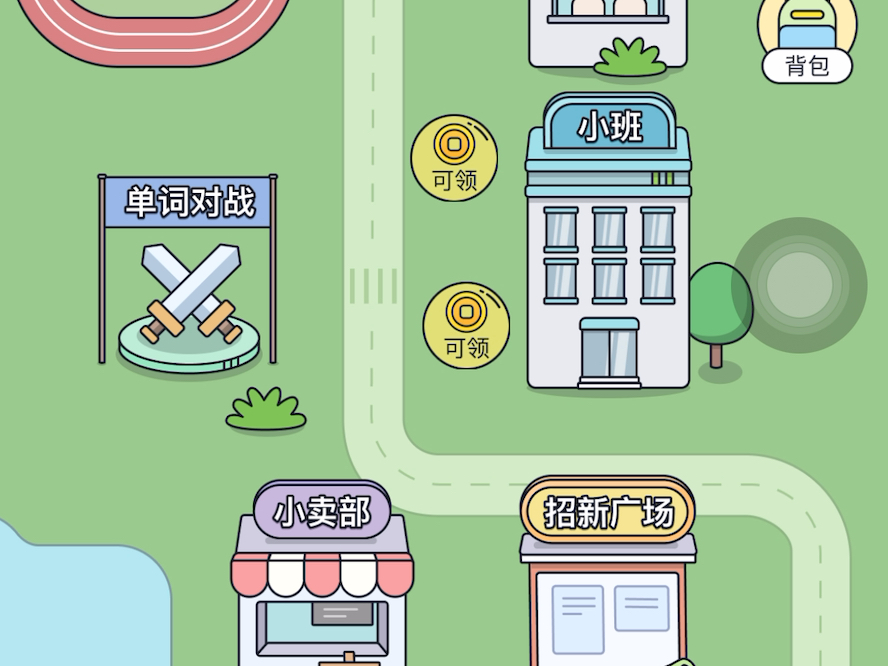Open the 招新广场 recruitment plaza
Screen dimensions: 888x666
pos(608,580)
